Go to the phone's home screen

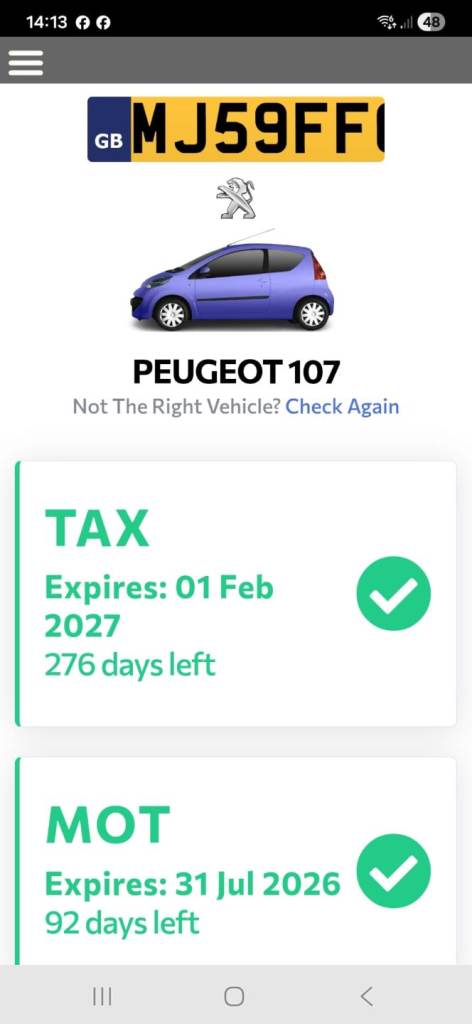234,996
